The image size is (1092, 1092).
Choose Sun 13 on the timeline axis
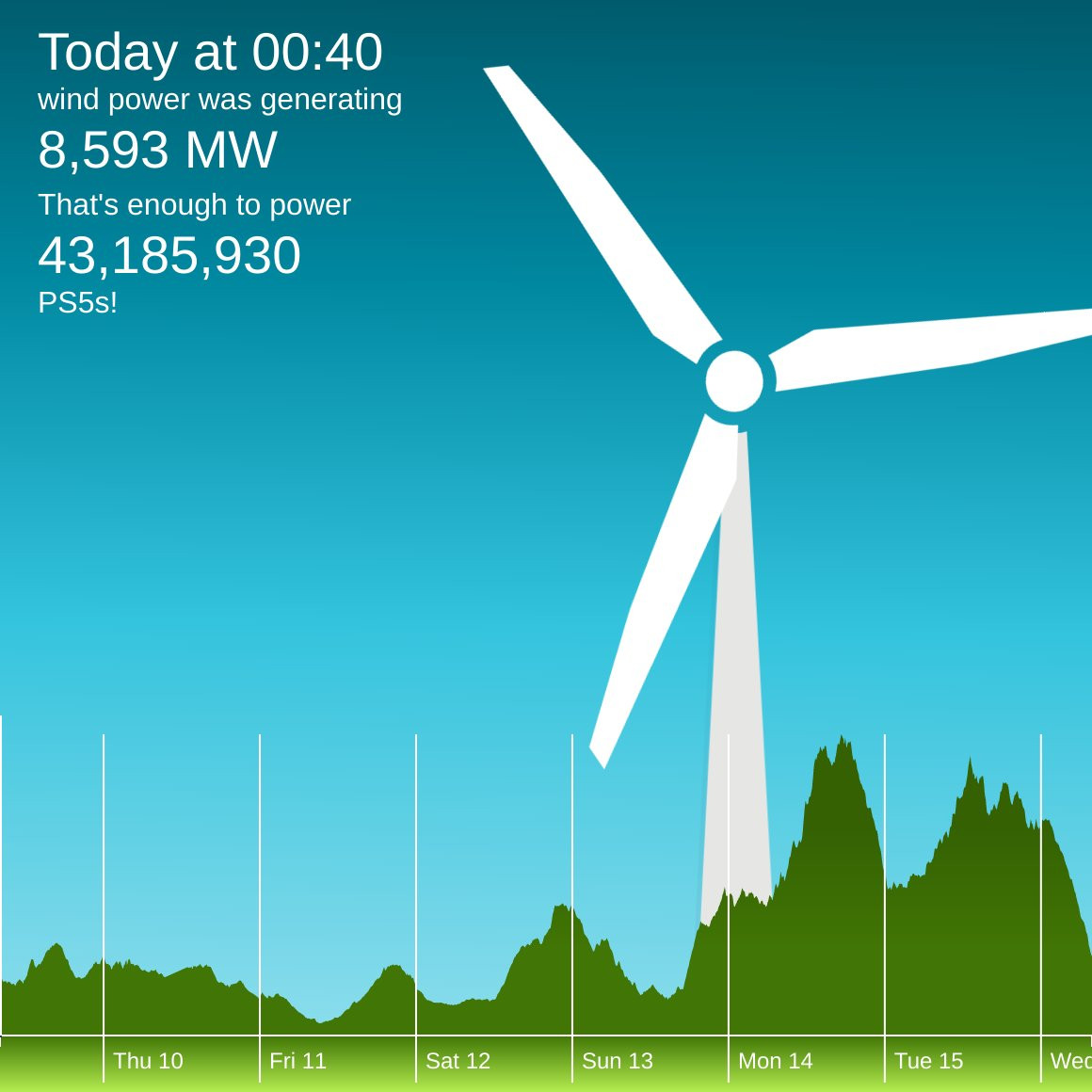pos(617,1061)
